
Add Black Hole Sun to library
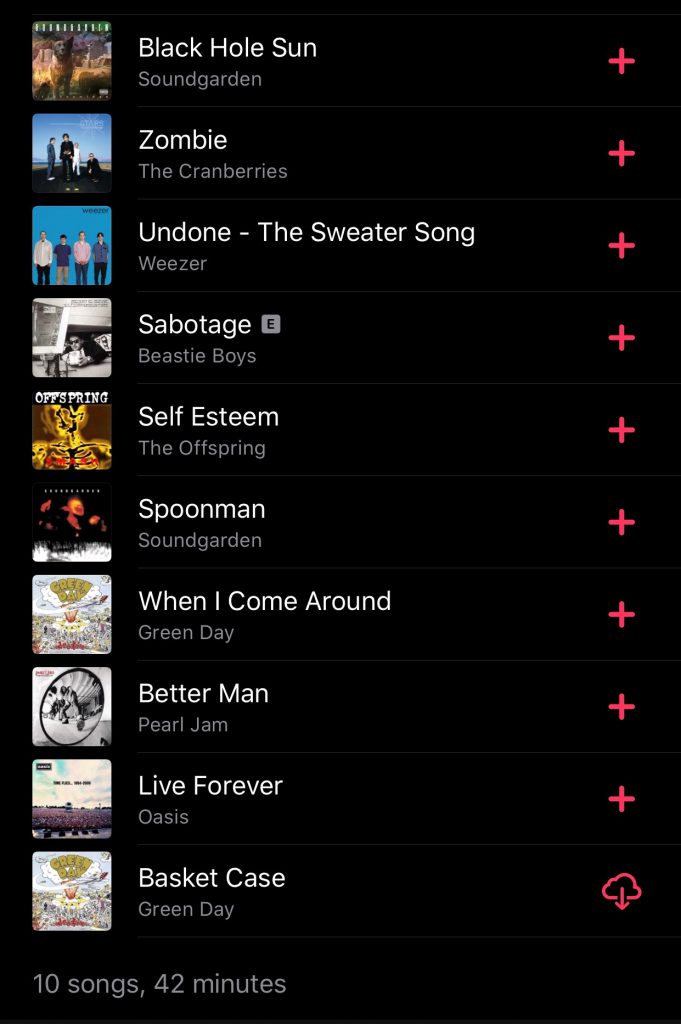click(x=621, y=61)
